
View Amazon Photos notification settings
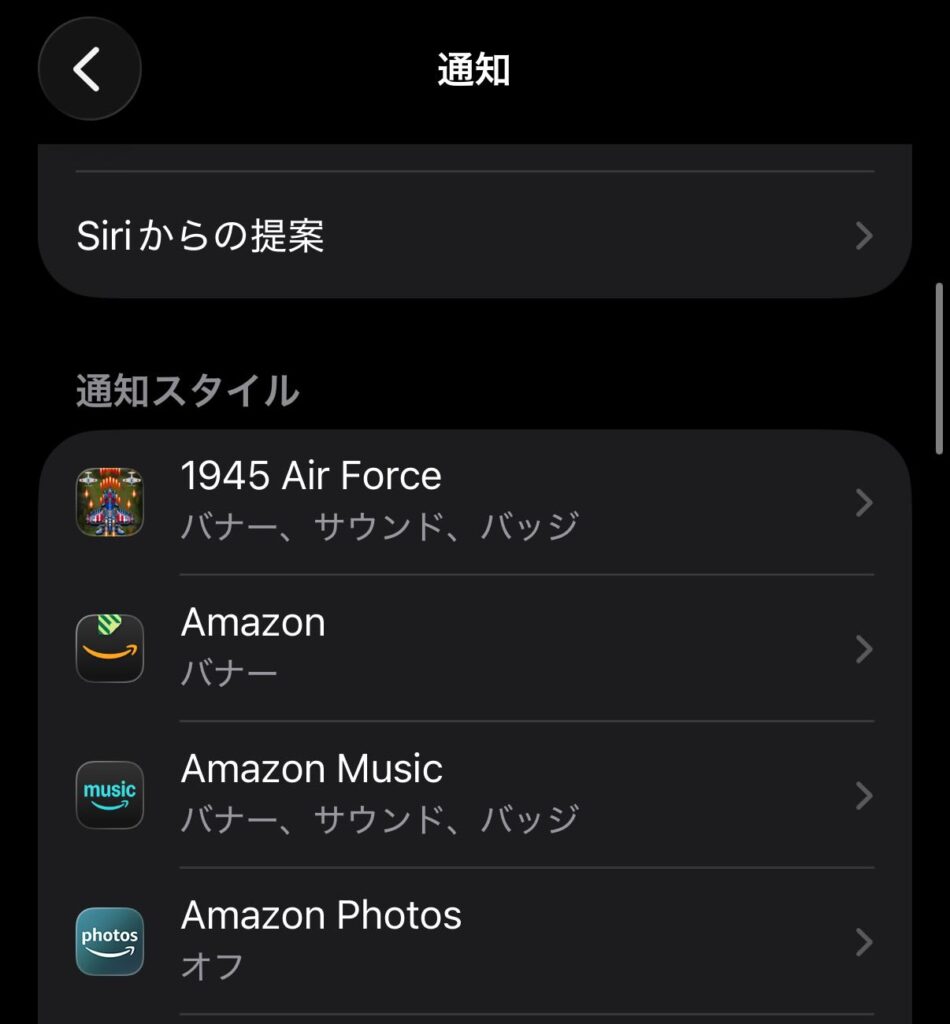point(474,941)
